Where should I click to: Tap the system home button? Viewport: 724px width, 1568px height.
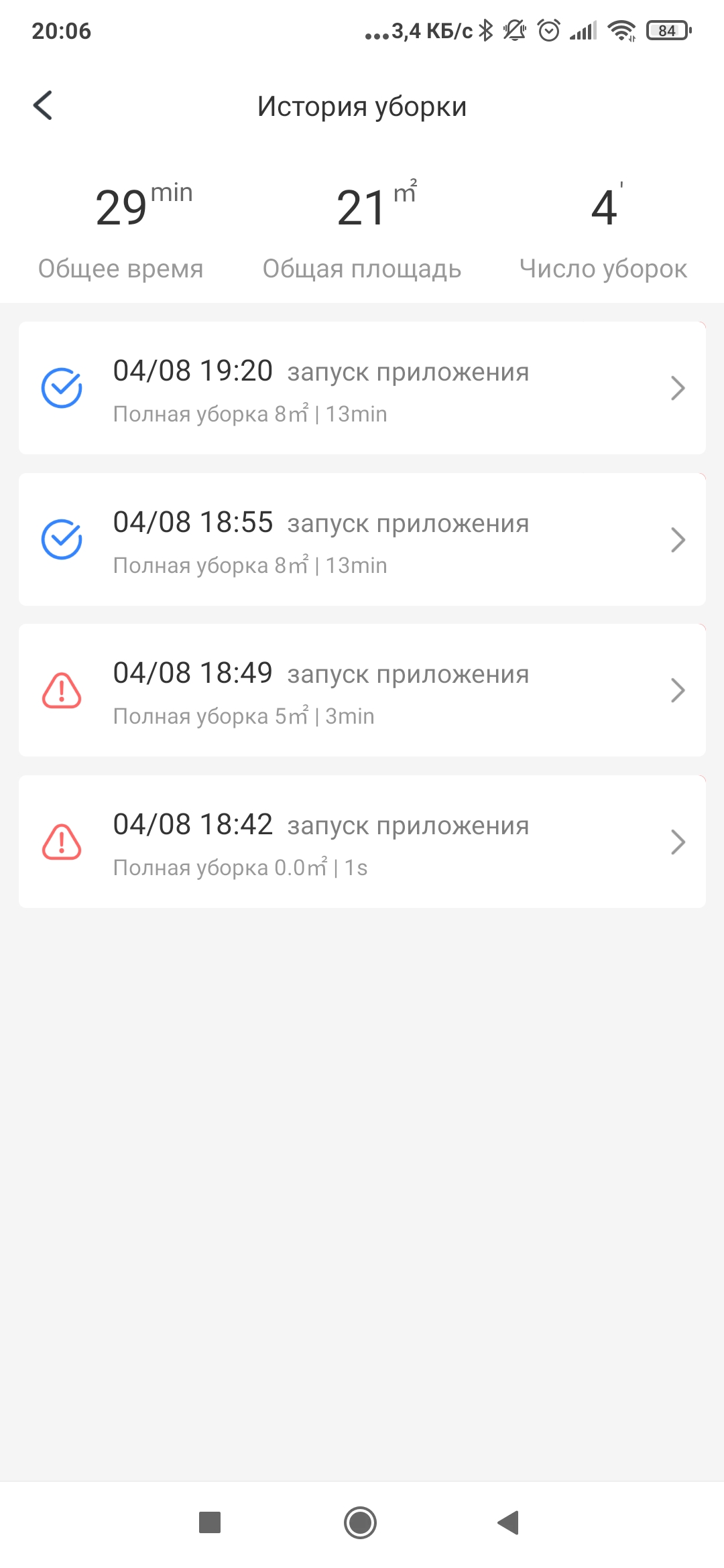click(x=361, y=1522)
